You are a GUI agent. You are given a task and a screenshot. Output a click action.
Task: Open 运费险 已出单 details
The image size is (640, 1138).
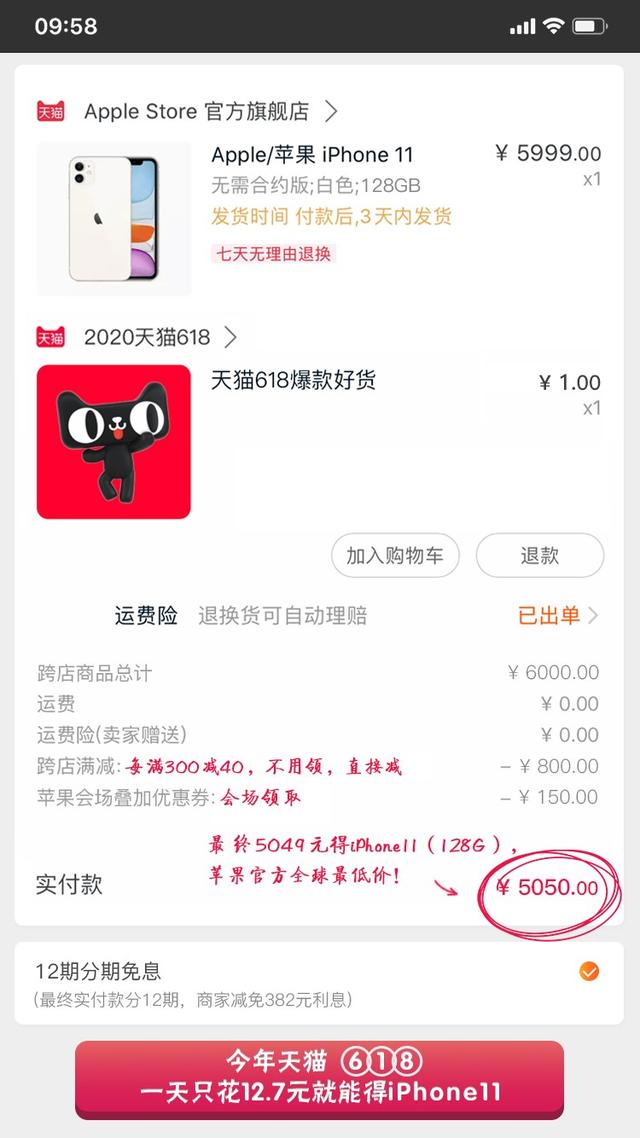[x=557, y=616]
